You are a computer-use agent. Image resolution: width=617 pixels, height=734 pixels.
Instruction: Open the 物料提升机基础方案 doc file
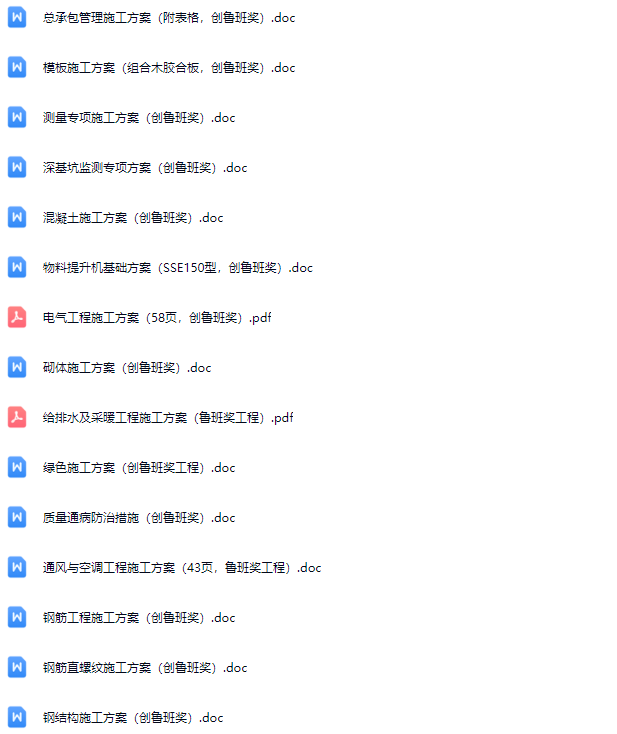coord(177,268)
